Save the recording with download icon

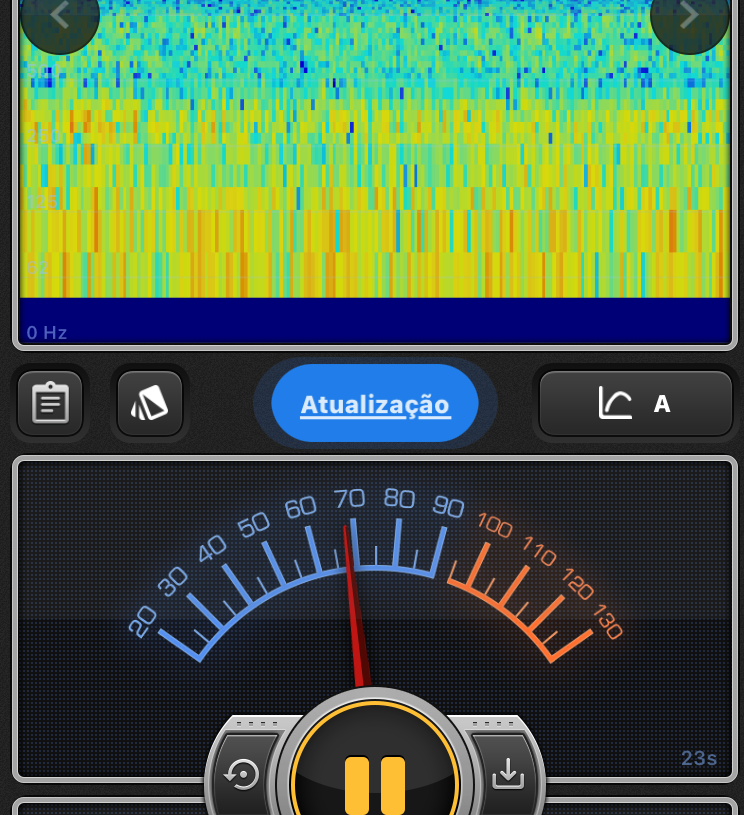click(x=508, y=773)
